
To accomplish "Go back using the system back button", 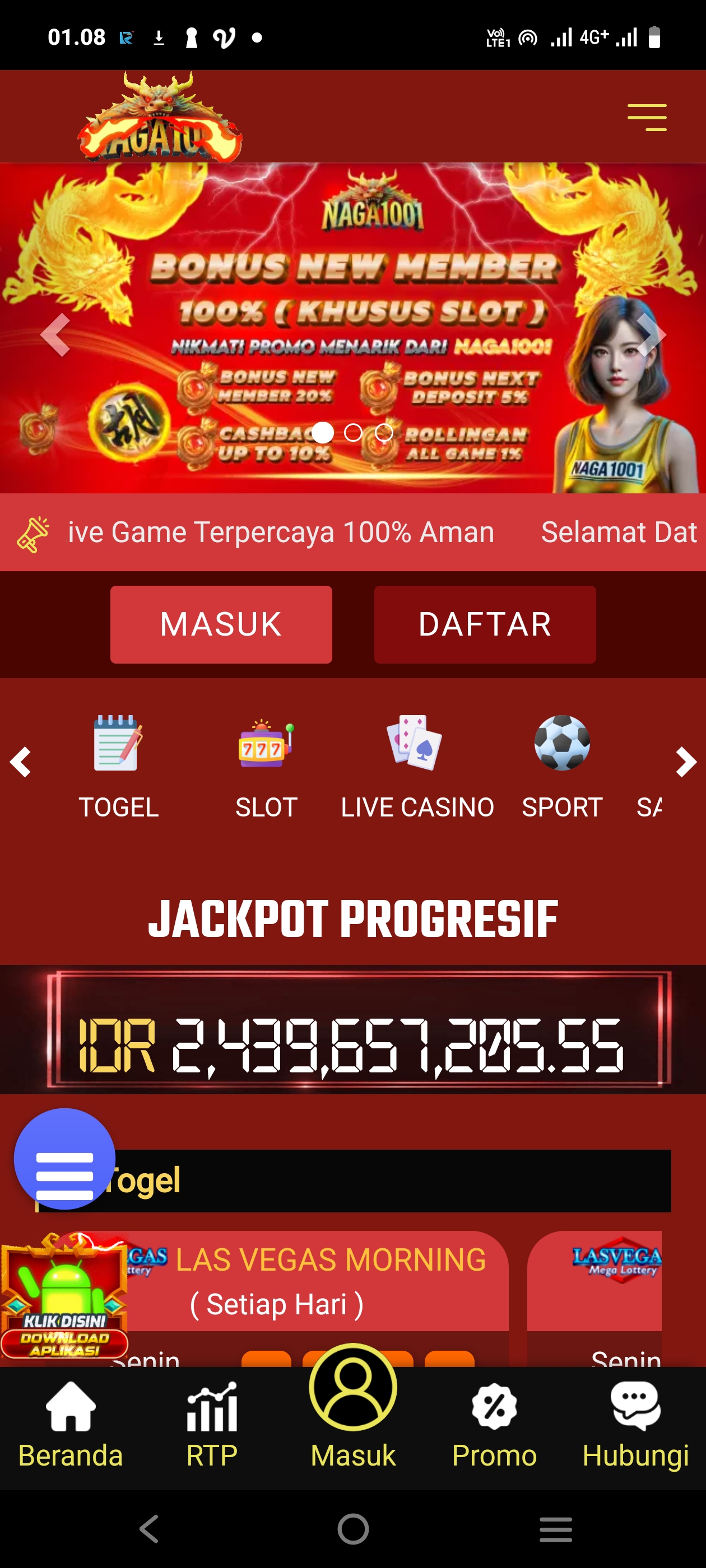I will (149, 1528).
